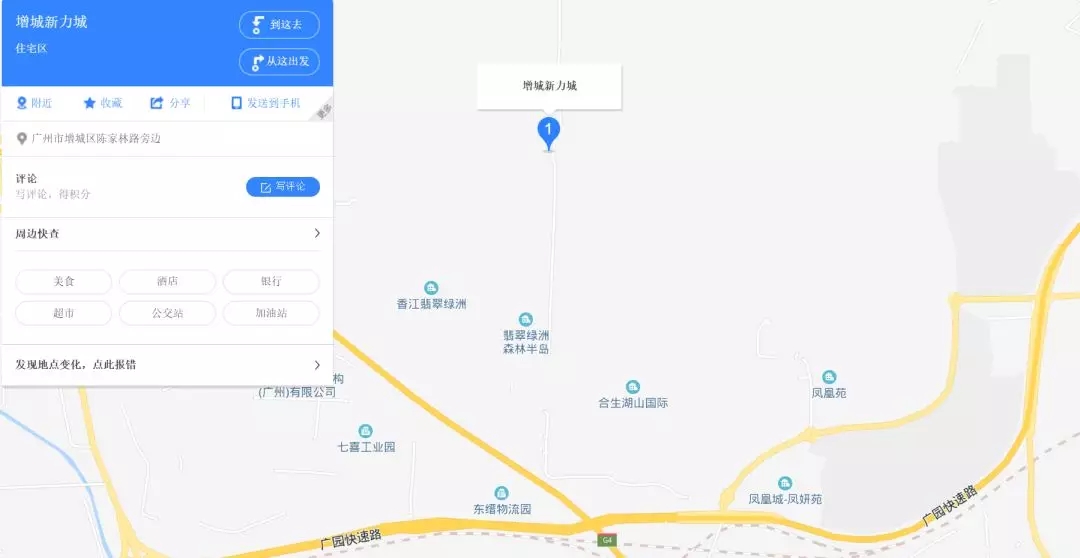Find nearby 银行
This screenshot has height=558, width=1080.
(270, 282)
